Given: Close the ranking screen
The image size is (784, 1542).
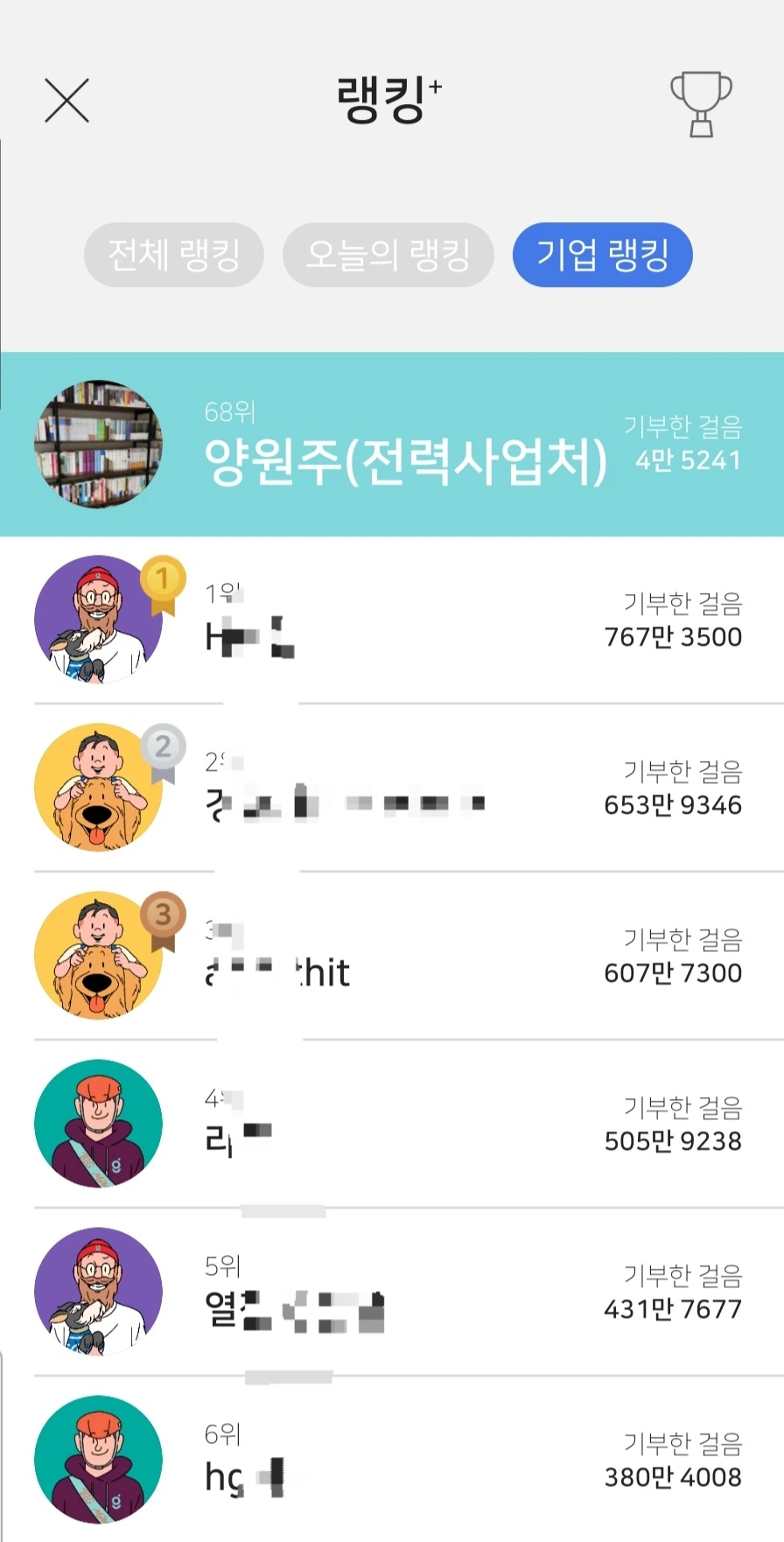Looking at the screenshot, I should 67,101.
